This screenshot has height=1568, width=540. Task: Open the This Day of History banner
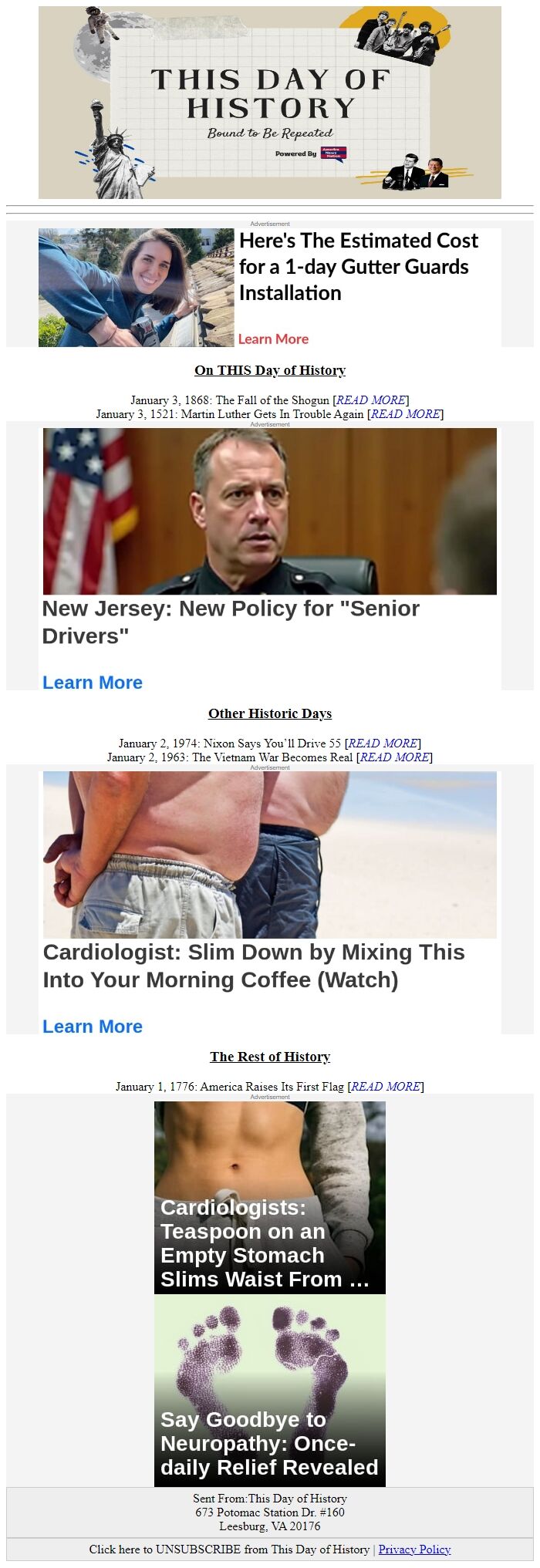[270, 103]
